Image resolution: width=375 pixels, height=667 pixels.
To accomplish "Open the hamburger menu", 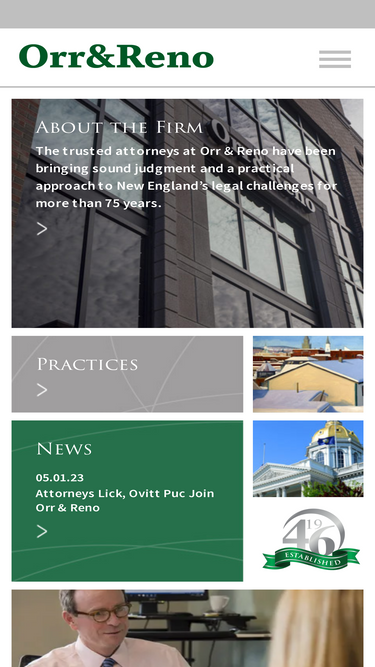I will coord(335,59).
